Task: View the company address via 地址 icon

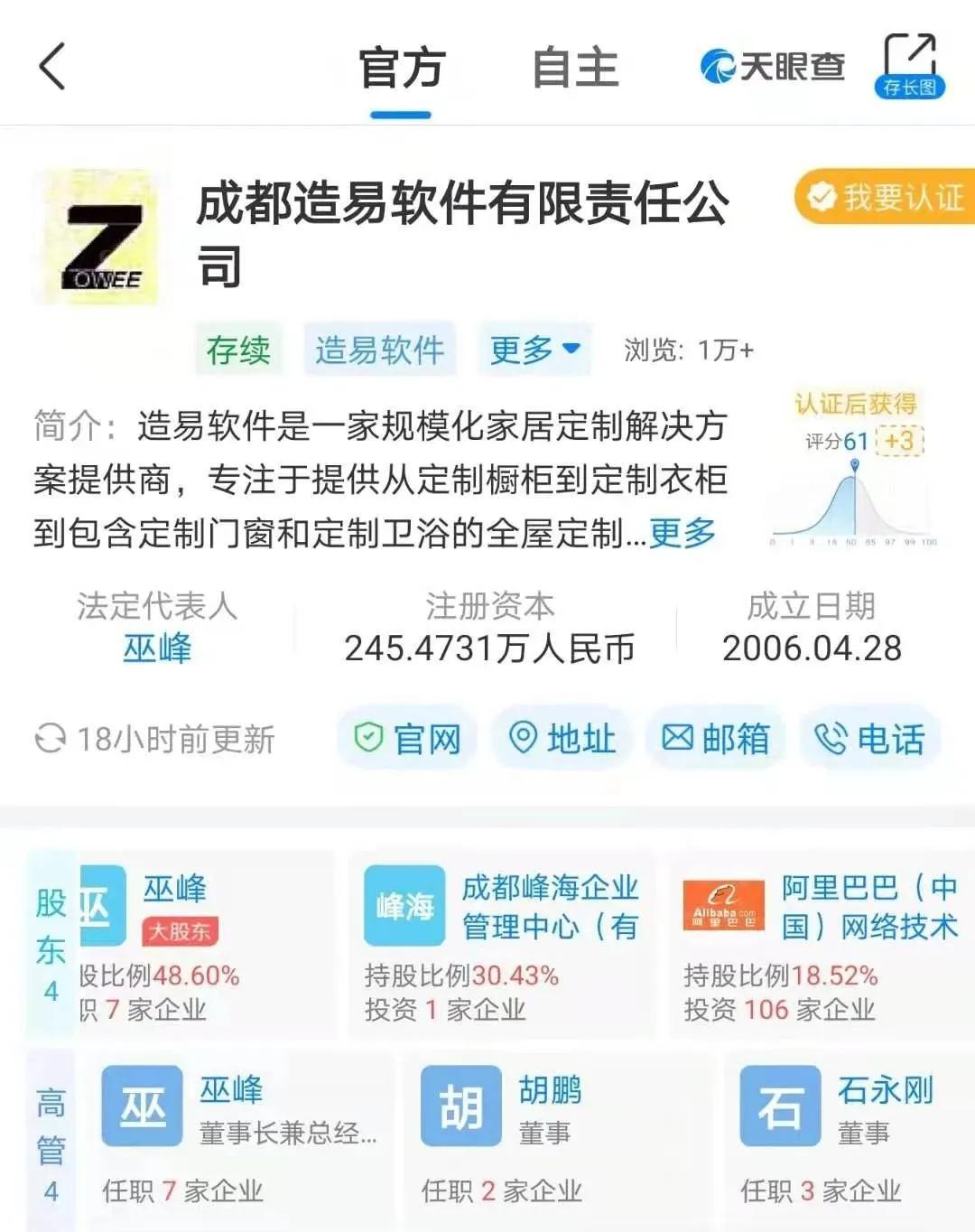Action: 560,739
